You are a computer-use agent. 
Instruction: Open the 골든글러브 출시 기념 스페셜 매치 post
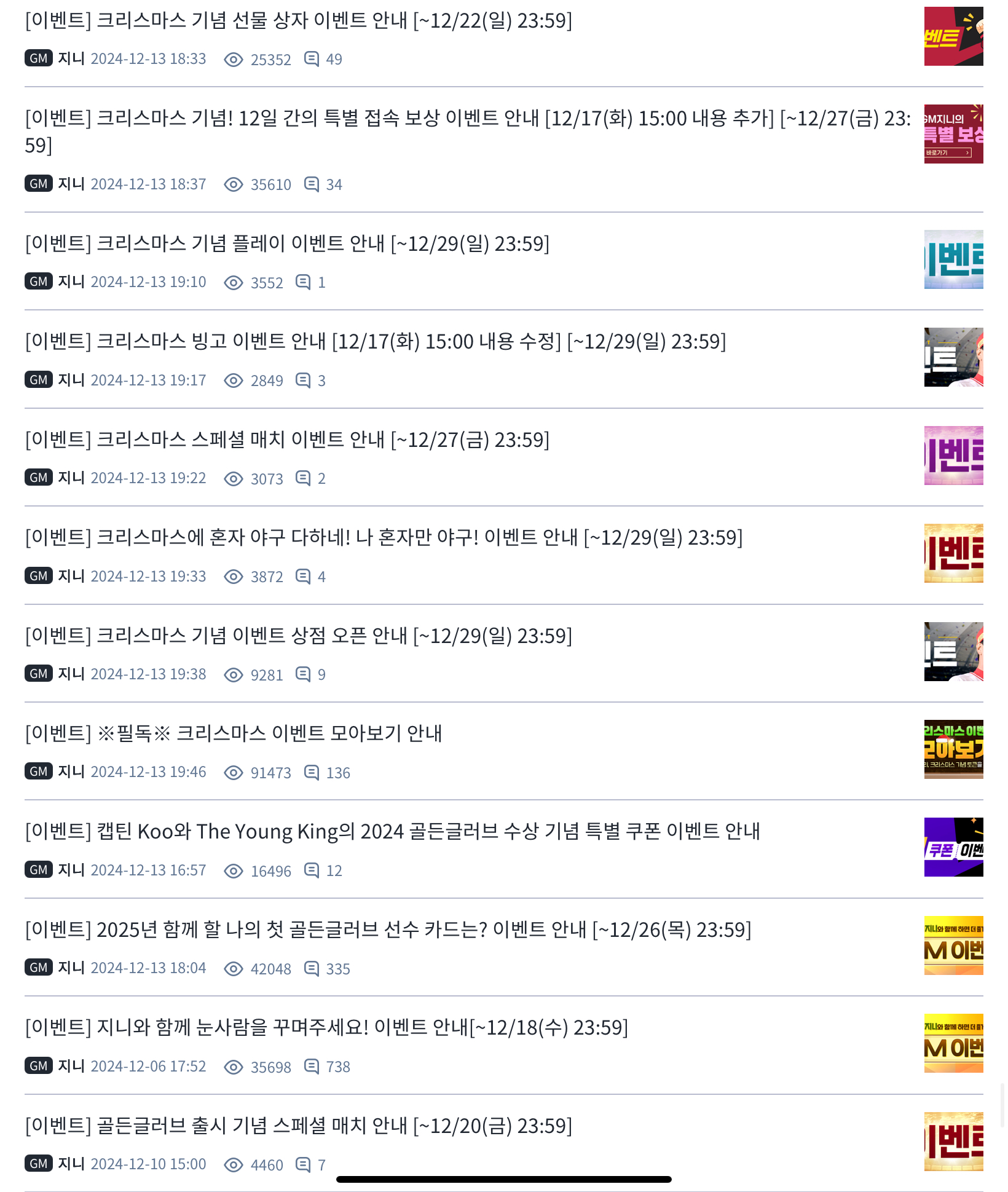click(298, 1126)
